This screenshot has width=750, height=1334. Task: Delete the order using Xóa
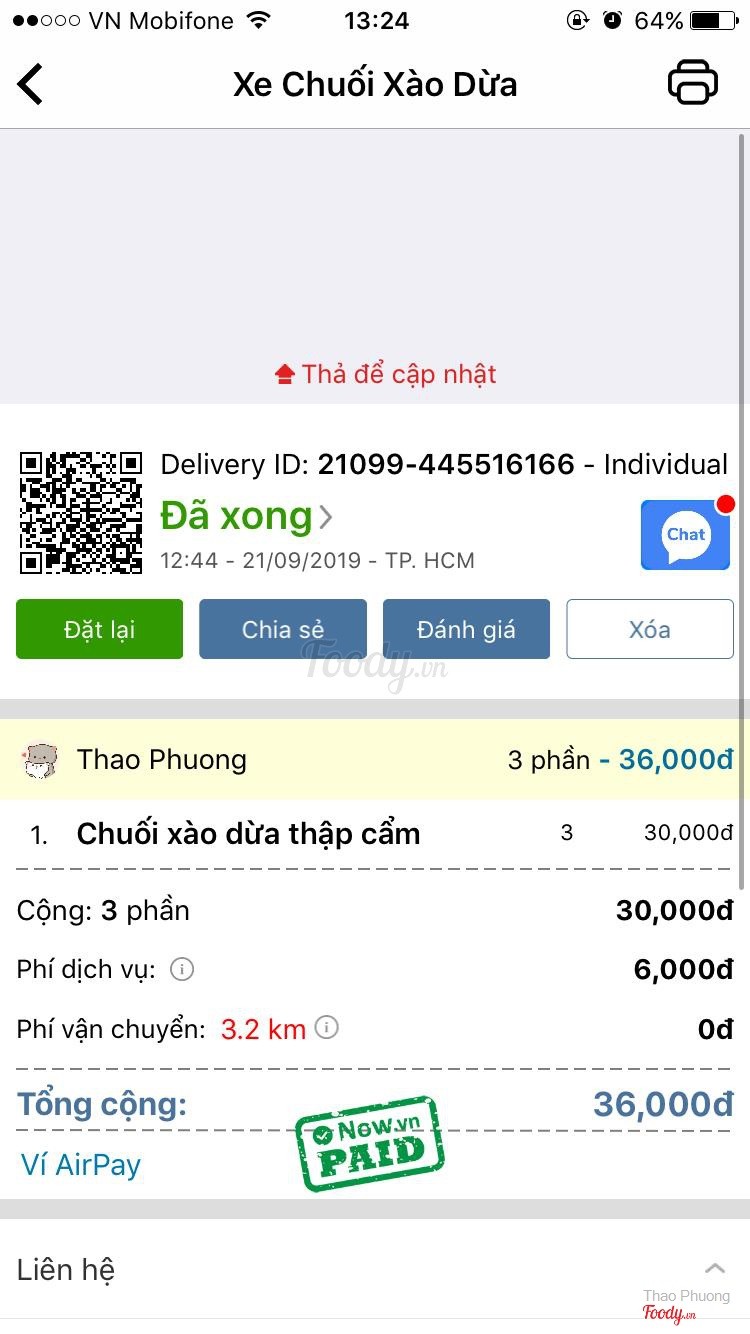(x=650, y=629)
